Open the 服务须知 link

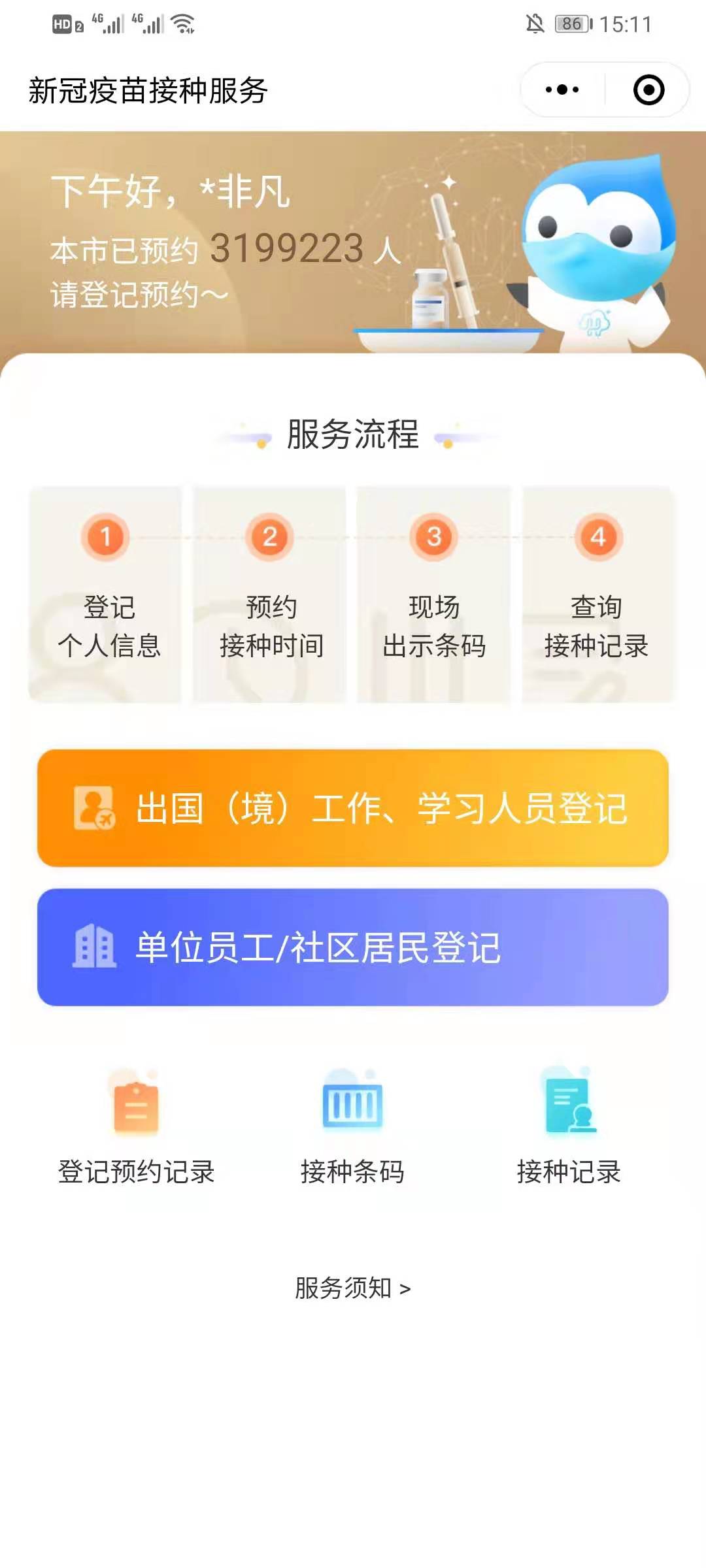tap(352, 1288)
